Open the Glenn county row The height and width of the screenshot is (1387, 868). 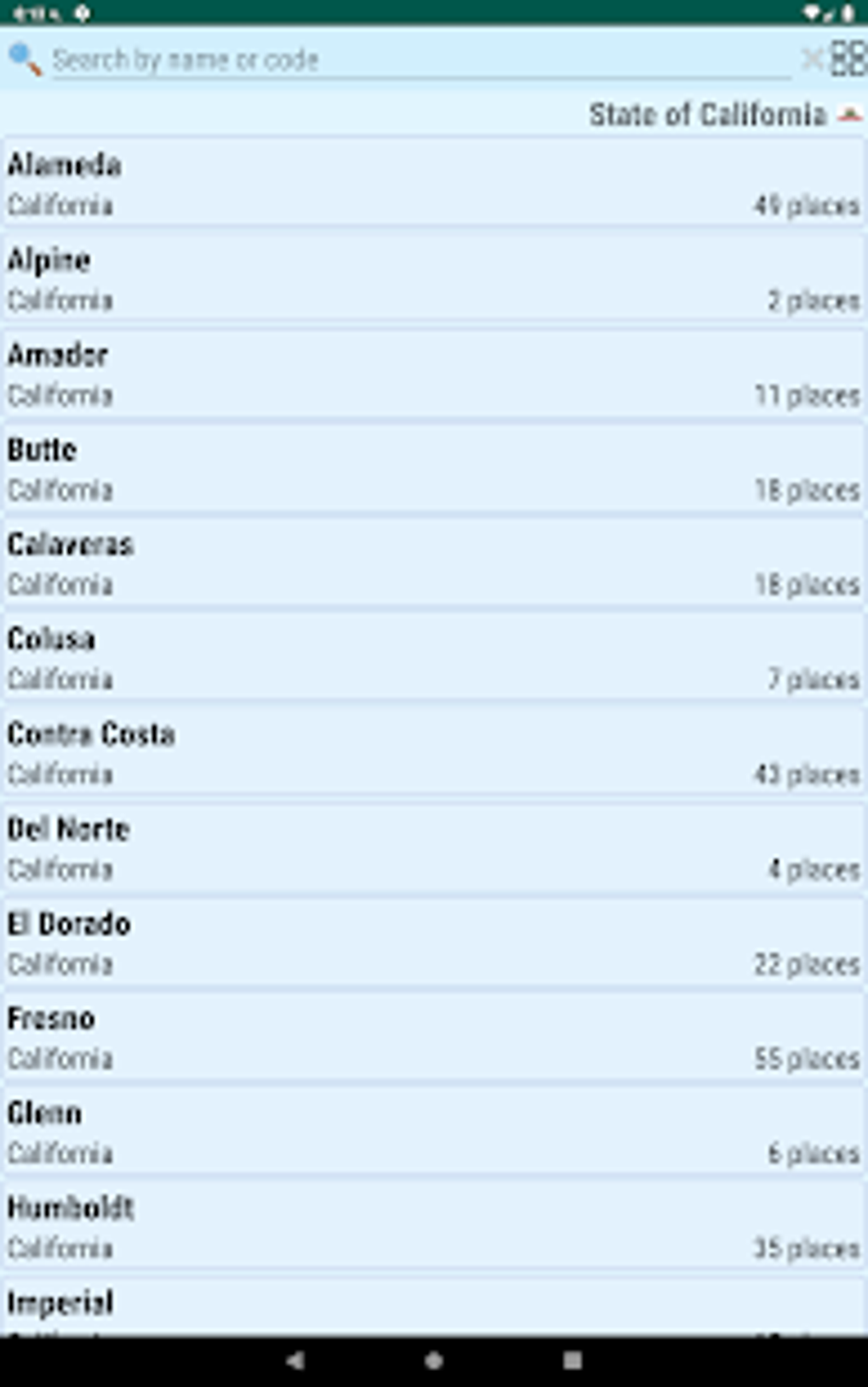click(x=434, y=1133)
